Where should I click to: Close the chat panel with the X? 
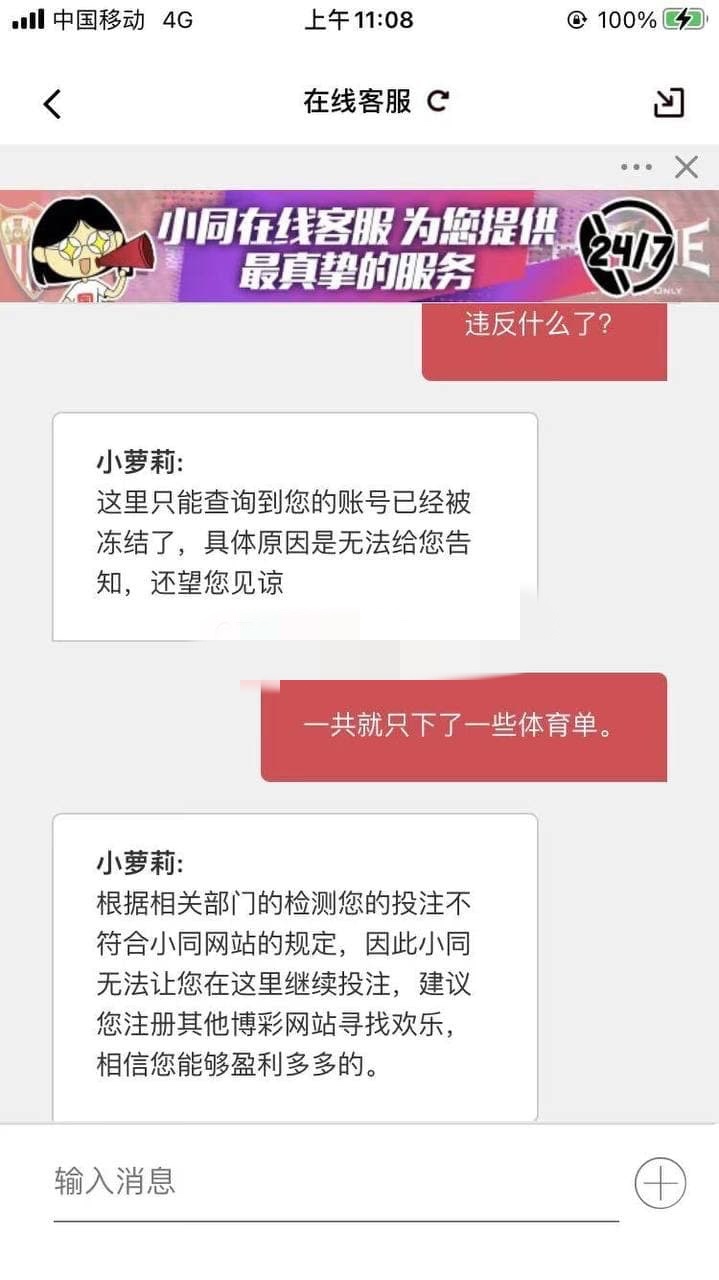coord(686,167)
